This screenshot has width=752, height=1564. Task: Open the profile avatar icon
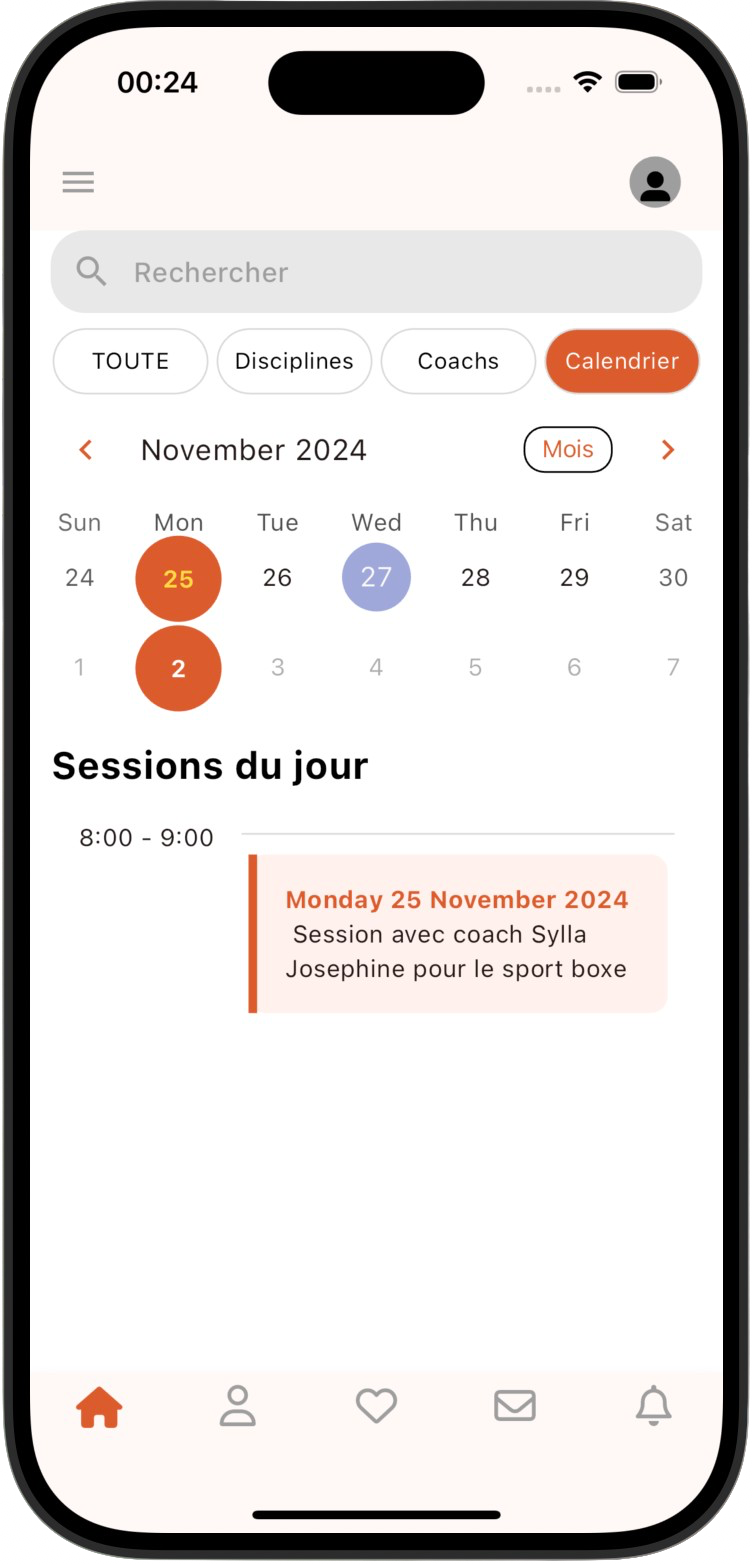655,182
